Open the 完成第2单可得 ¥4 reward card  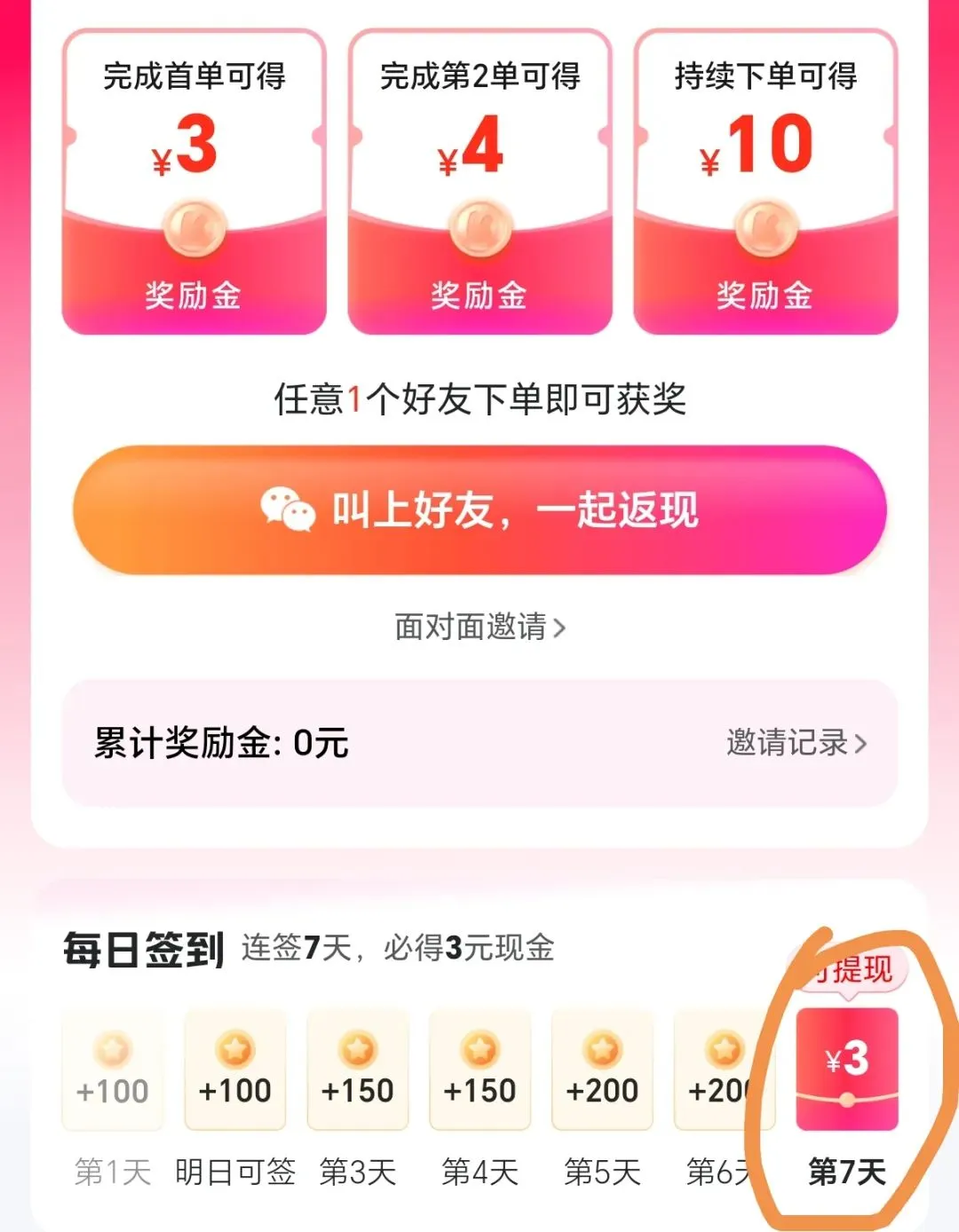point(479,182)
